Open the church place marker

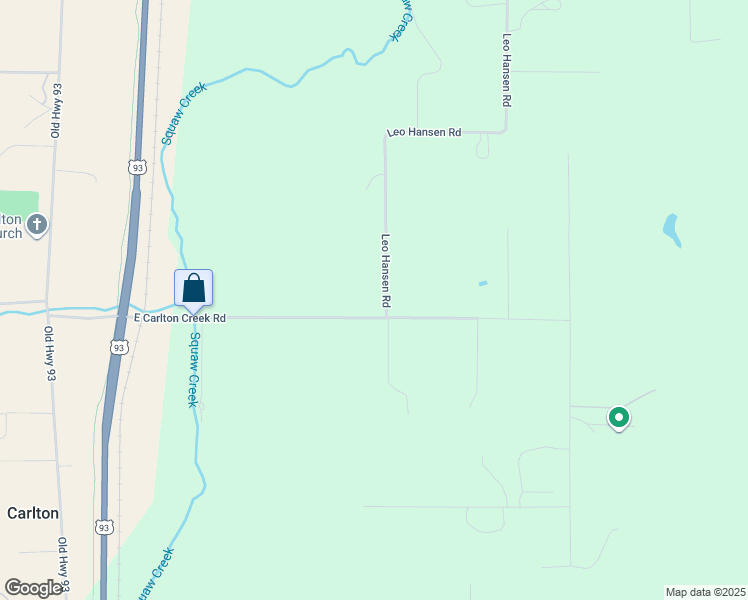pos(37,224)
